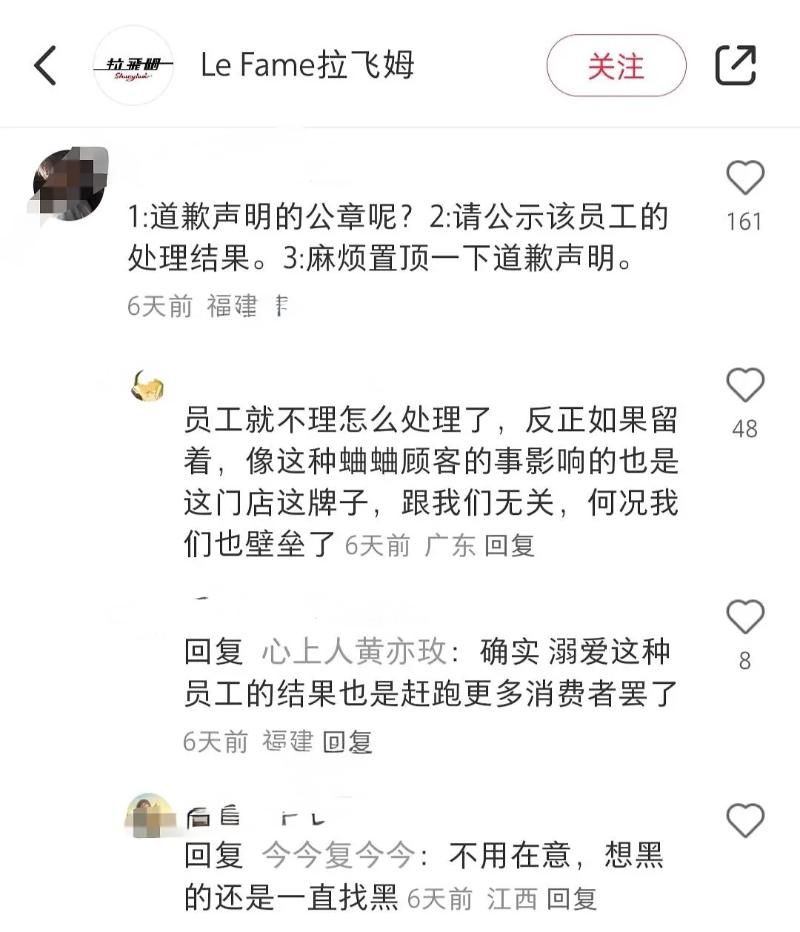Go back using the top-left arrow
Screen dimensions: 800x932
[46, 66]
